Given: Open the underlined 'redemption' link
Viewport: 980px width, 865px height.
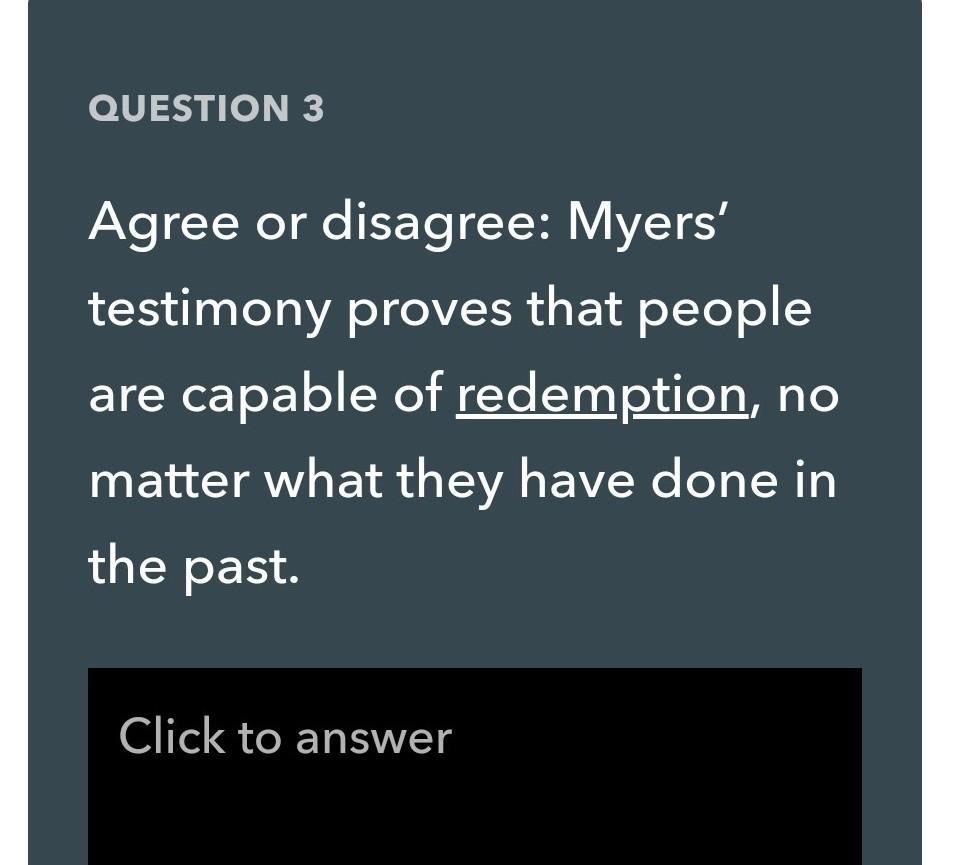Looking at the screenshot, I should pyautogui.click(x=602, y=397).
